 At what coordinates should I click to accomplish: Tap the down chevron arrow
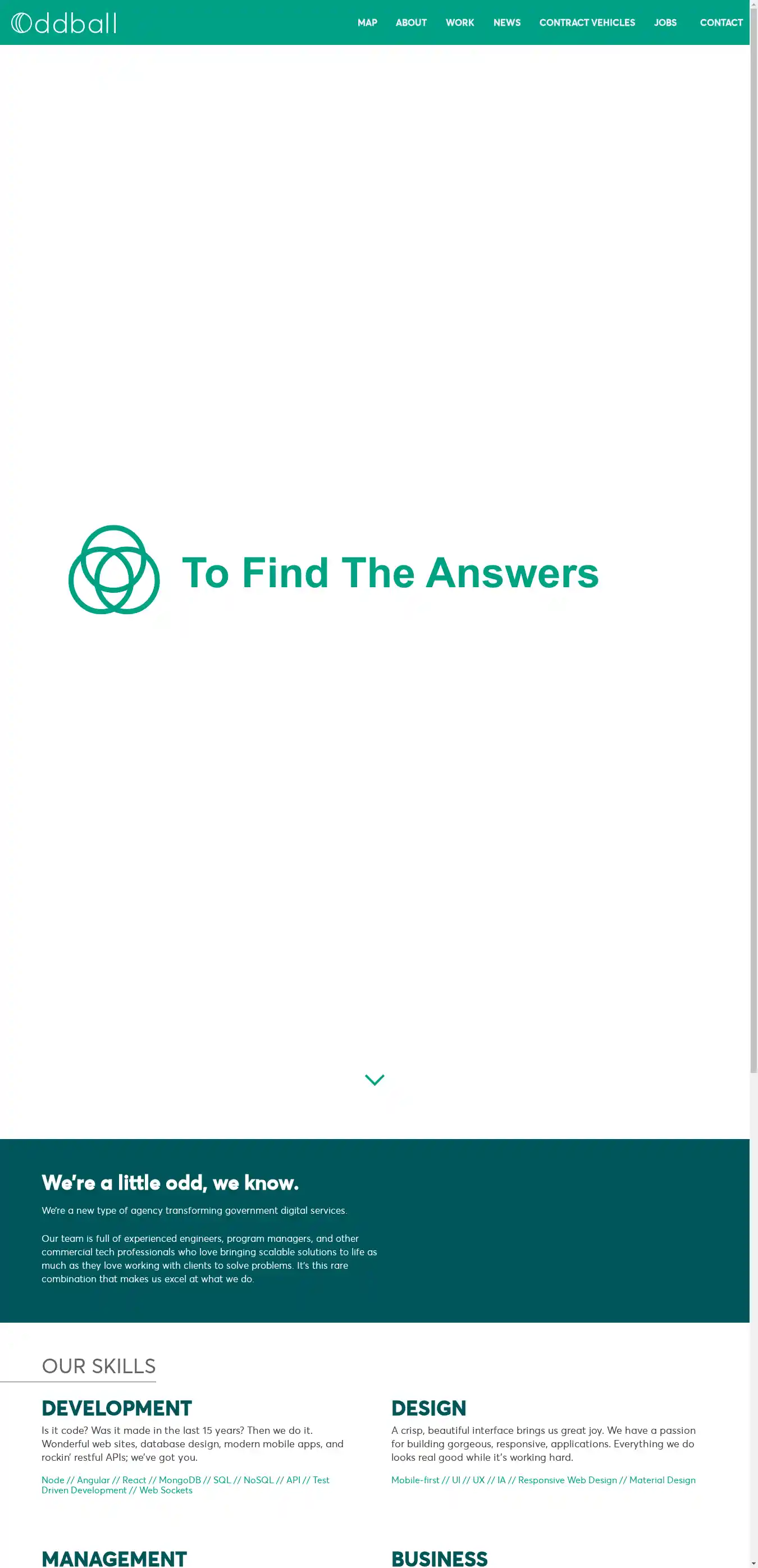pos(375,1079)
